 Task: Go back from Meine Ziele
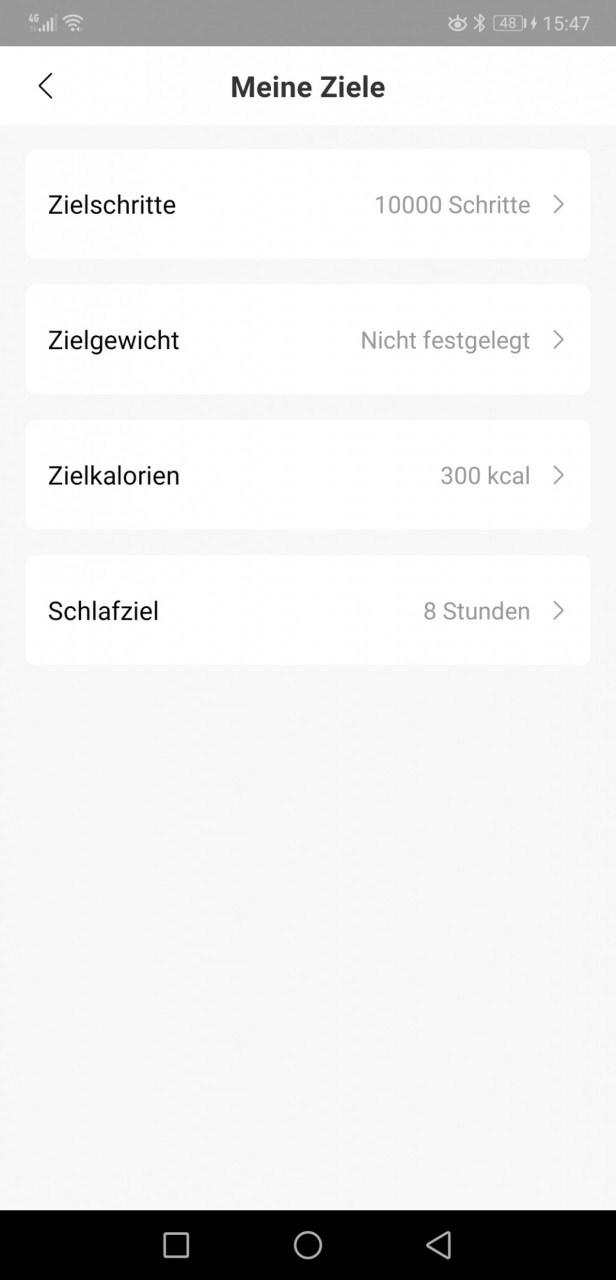[x=45, y=86]
